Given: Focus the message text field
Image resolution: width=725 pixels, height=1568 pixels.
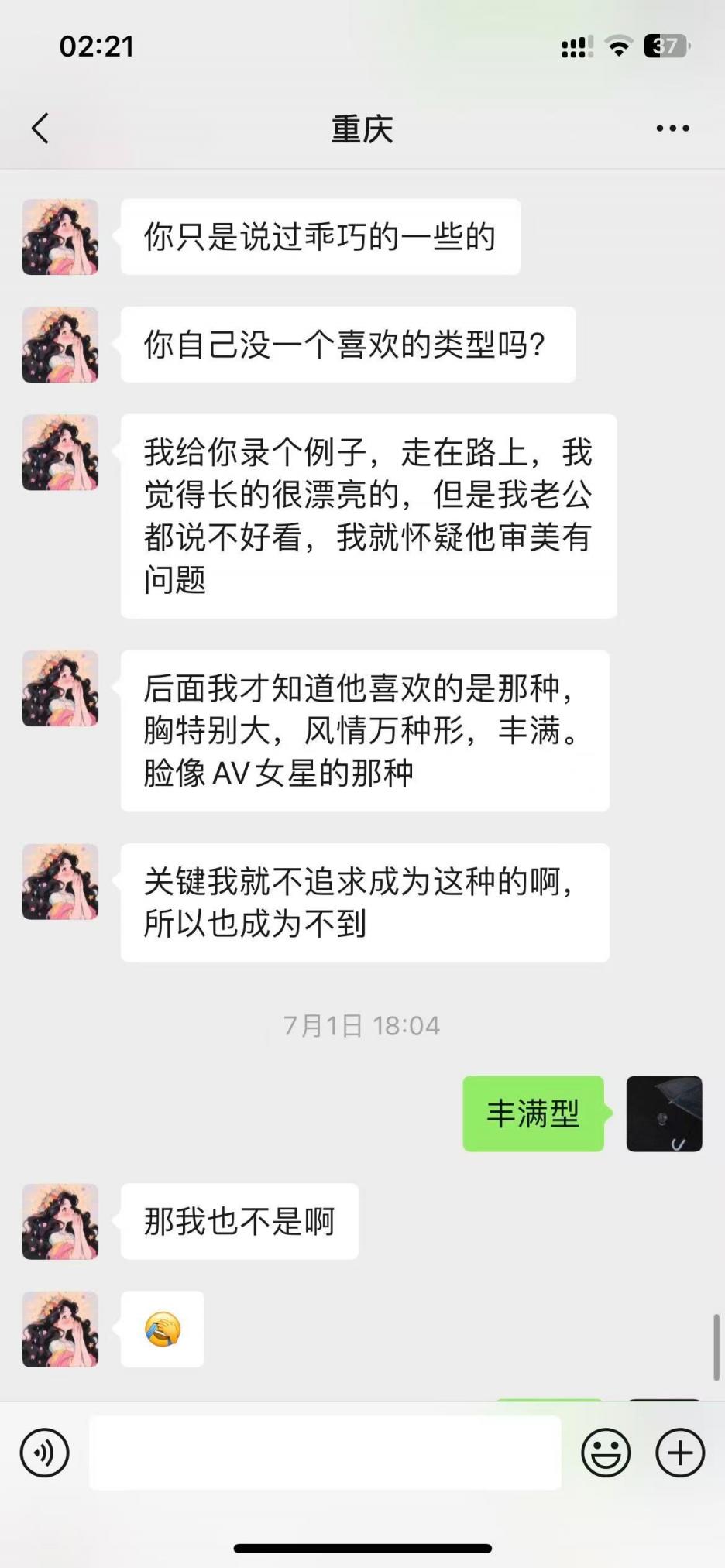Looking at the screenshot, I should 325,1453.
